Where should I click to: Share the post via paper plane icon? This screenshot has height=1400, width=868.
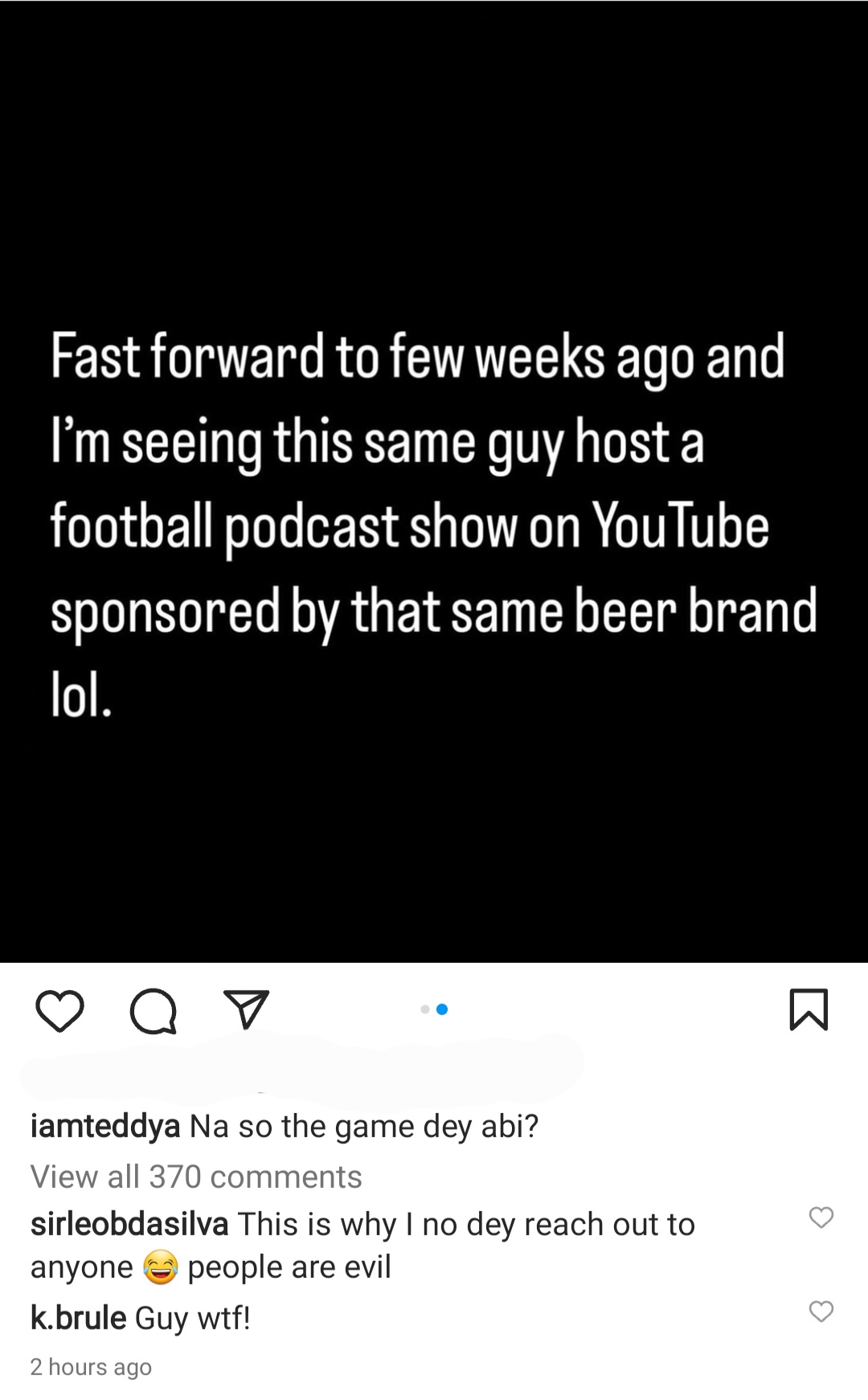pyautogui.click(x=246, y=1009)
